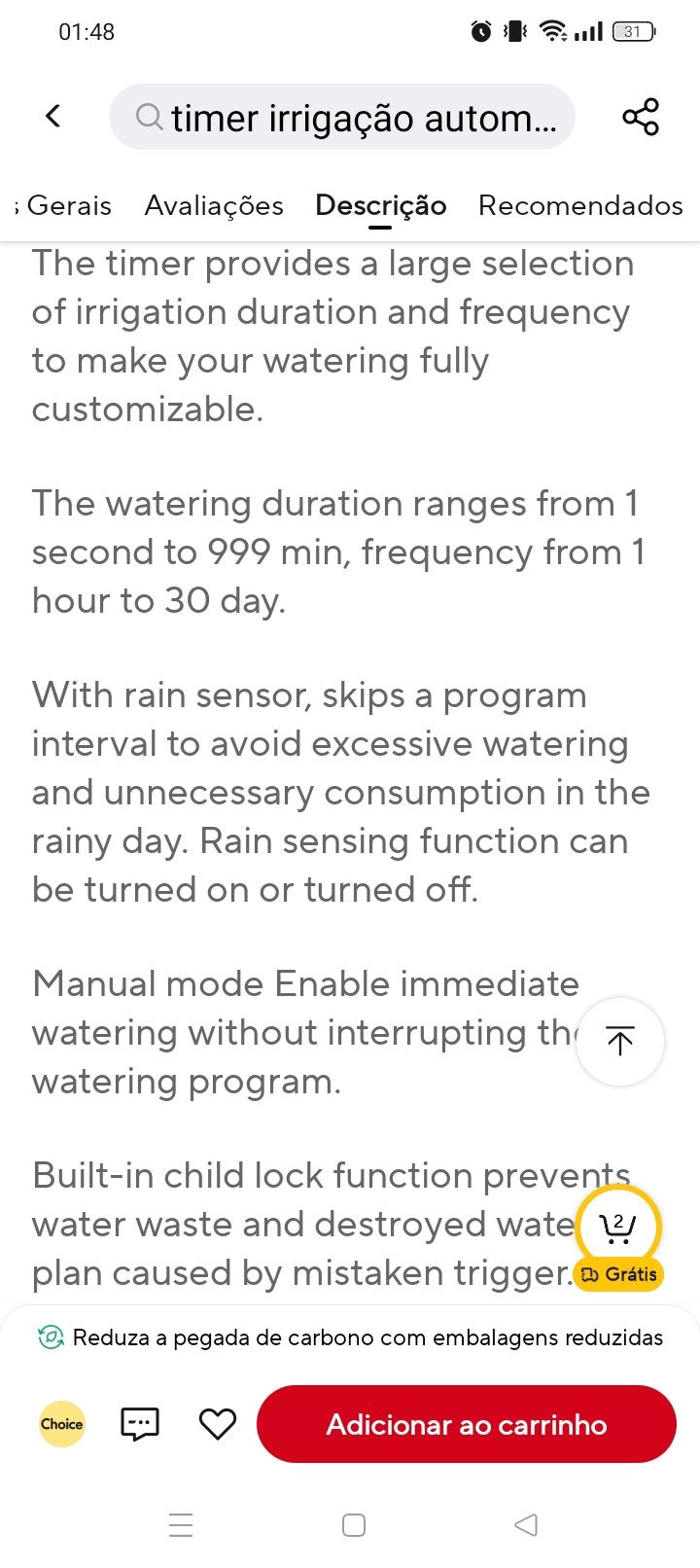The image size is (700, 1568).
Task: Open the system recent apps menu
Action: 181,1524
